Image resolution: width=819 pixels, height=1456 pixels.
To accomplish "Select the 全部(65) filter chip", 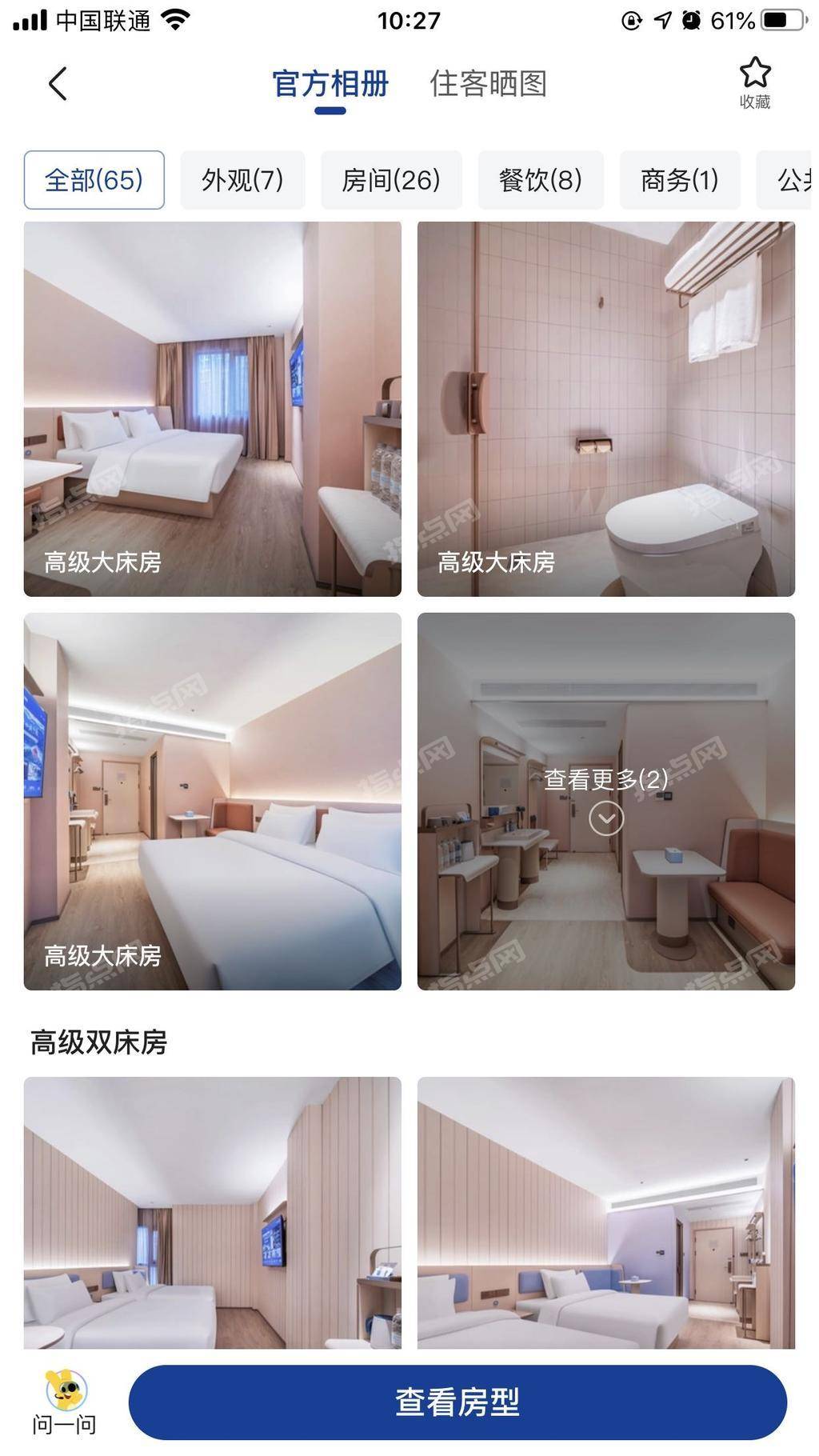I will (x=94, y=180).
